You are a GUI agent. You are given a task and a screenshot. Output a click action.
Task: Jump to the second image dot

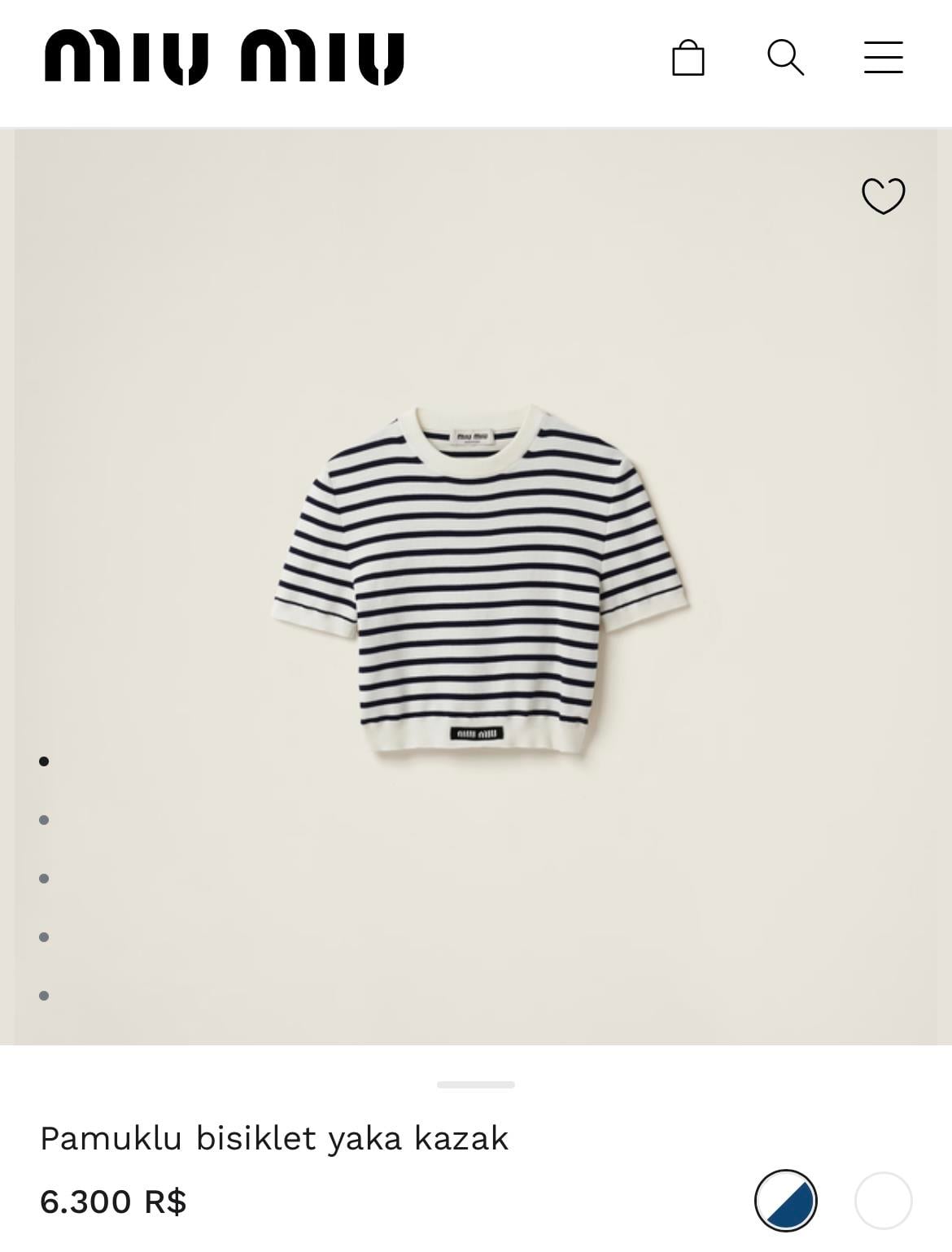(44, 820)
